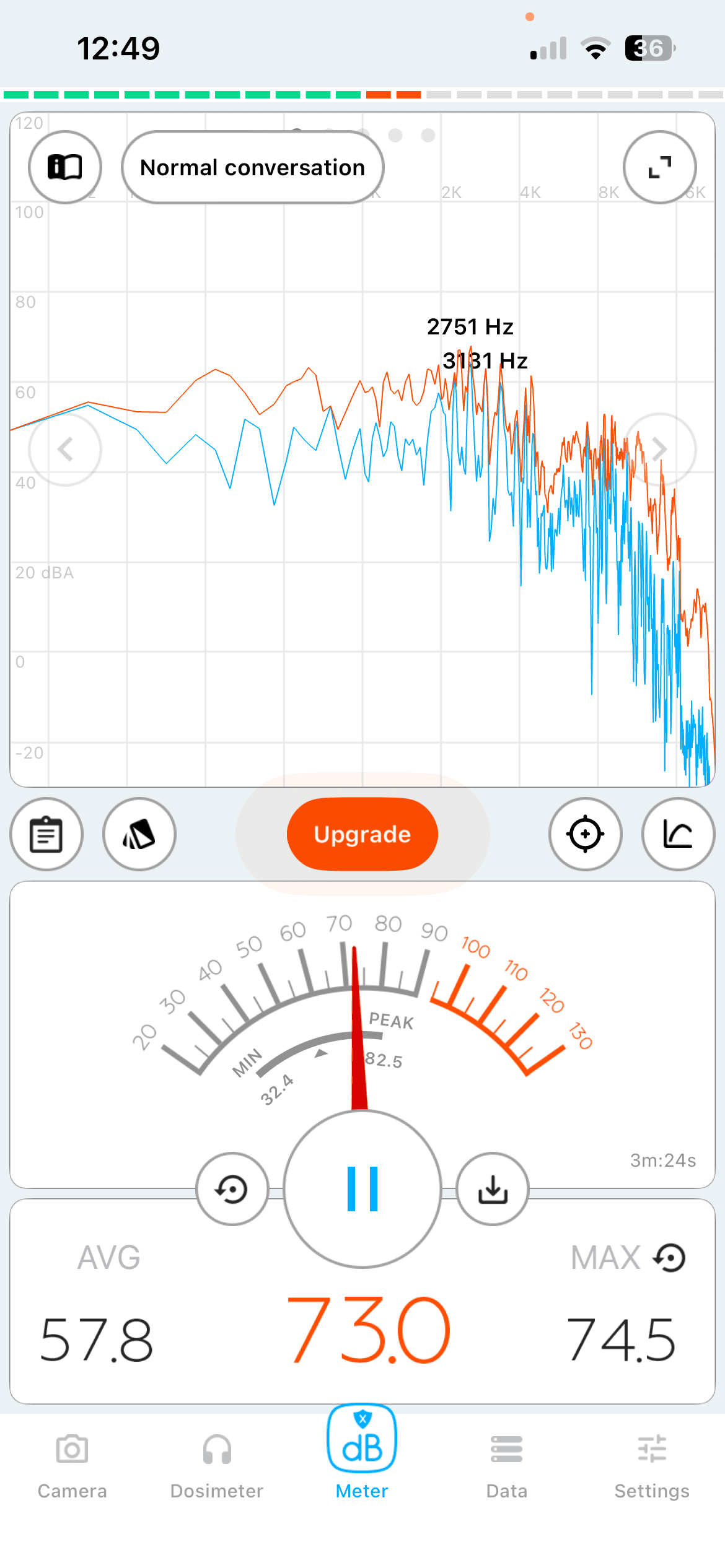This screenshot has width=725, height=1568.
Task: Open the book guide icon
Action: [x=65, y=167]
